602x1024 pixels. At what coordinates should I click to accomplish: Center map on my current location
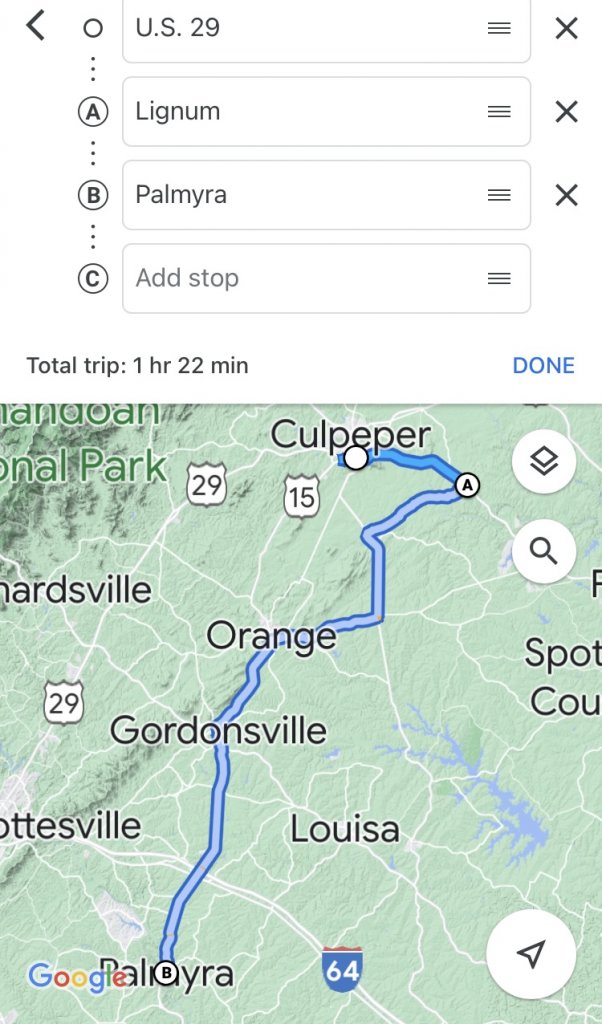[x=531, y=954]
